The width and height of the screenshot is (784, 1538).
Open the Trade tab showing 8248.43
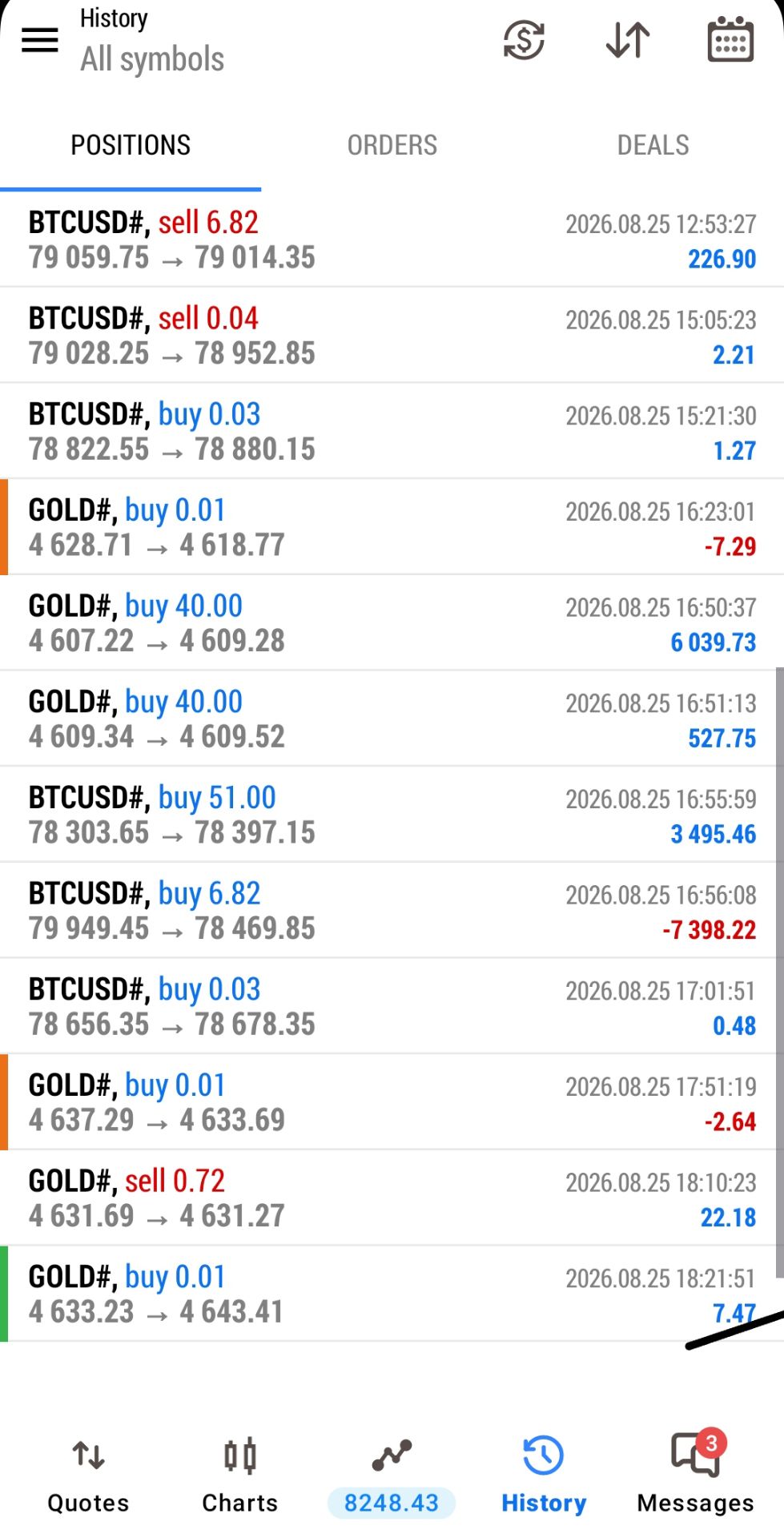392,1476
